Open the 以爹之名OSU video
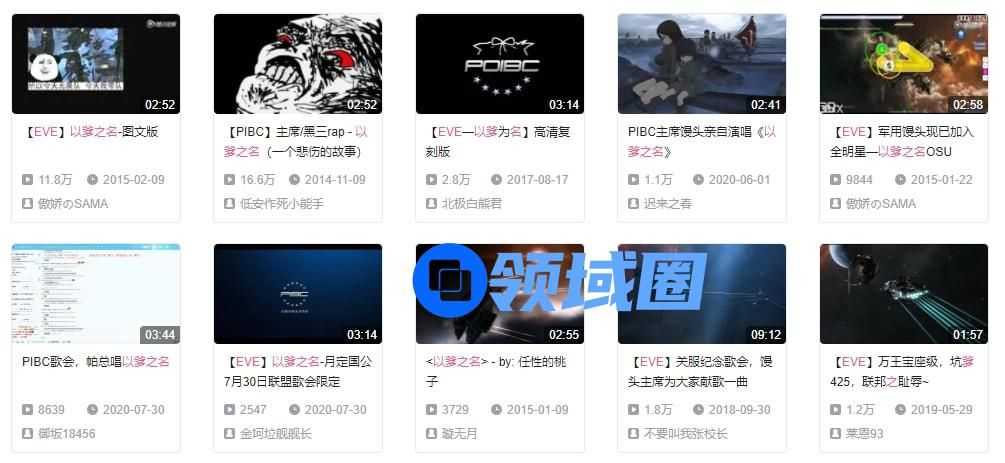The height and width of the screenshot is (463, 1005). (903, 64)
